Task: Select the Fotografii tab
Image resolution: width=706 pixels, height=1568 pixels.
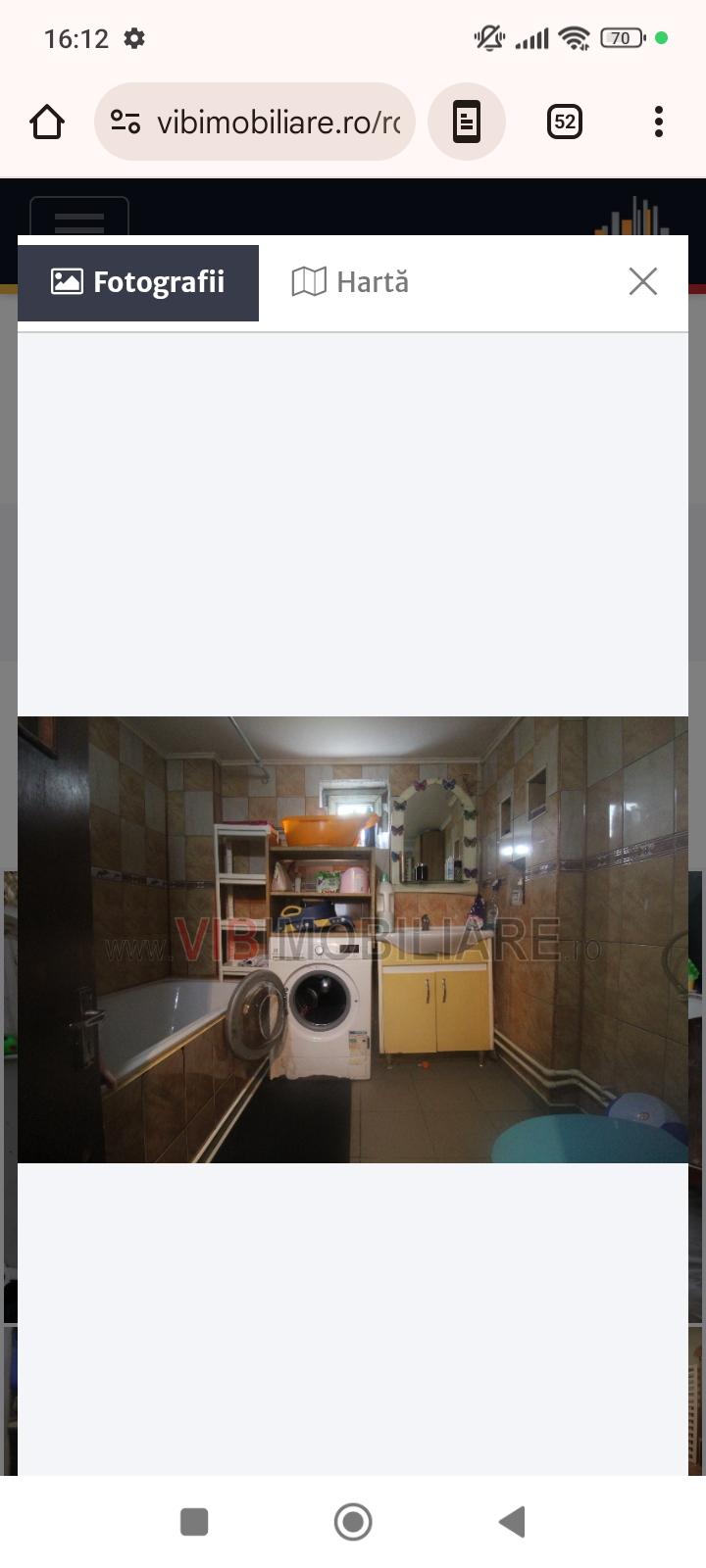Action: pos(138,282)
